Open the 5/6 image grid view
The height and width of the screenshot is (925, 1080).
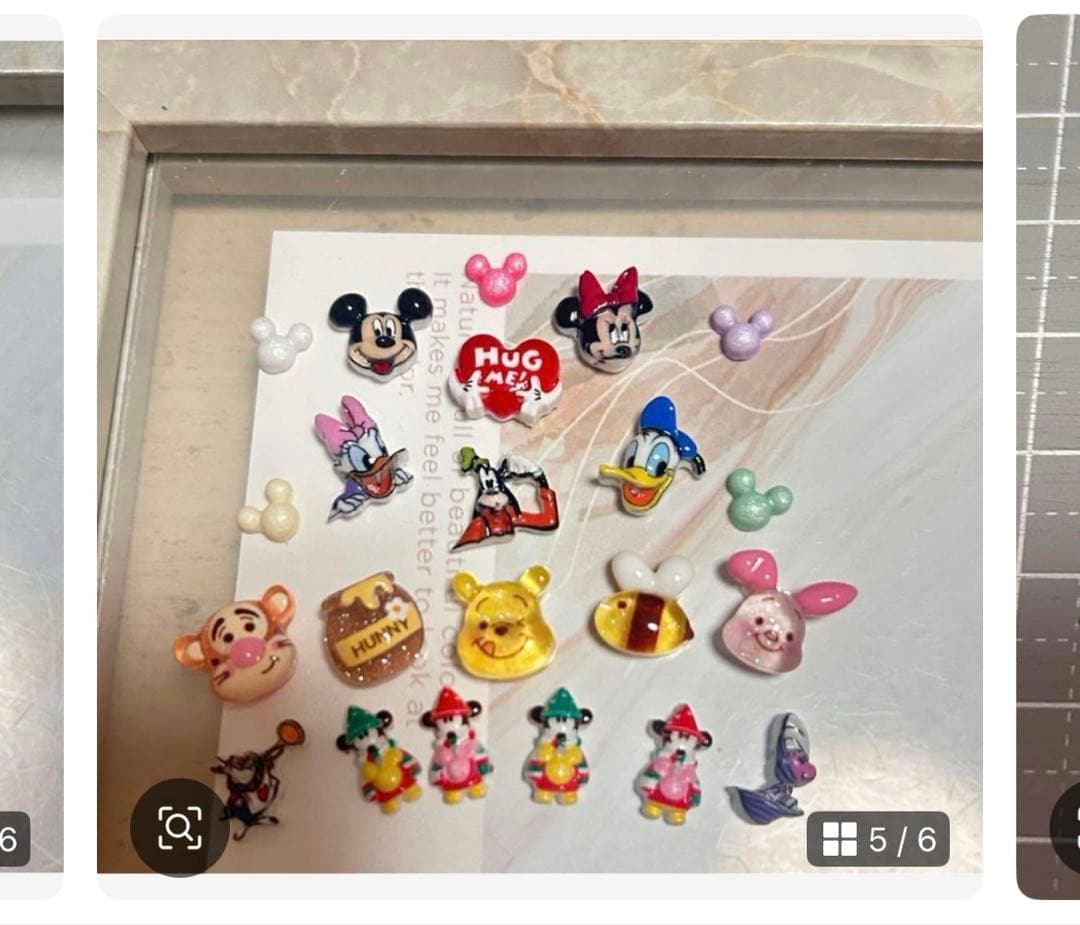coord(878,839)
